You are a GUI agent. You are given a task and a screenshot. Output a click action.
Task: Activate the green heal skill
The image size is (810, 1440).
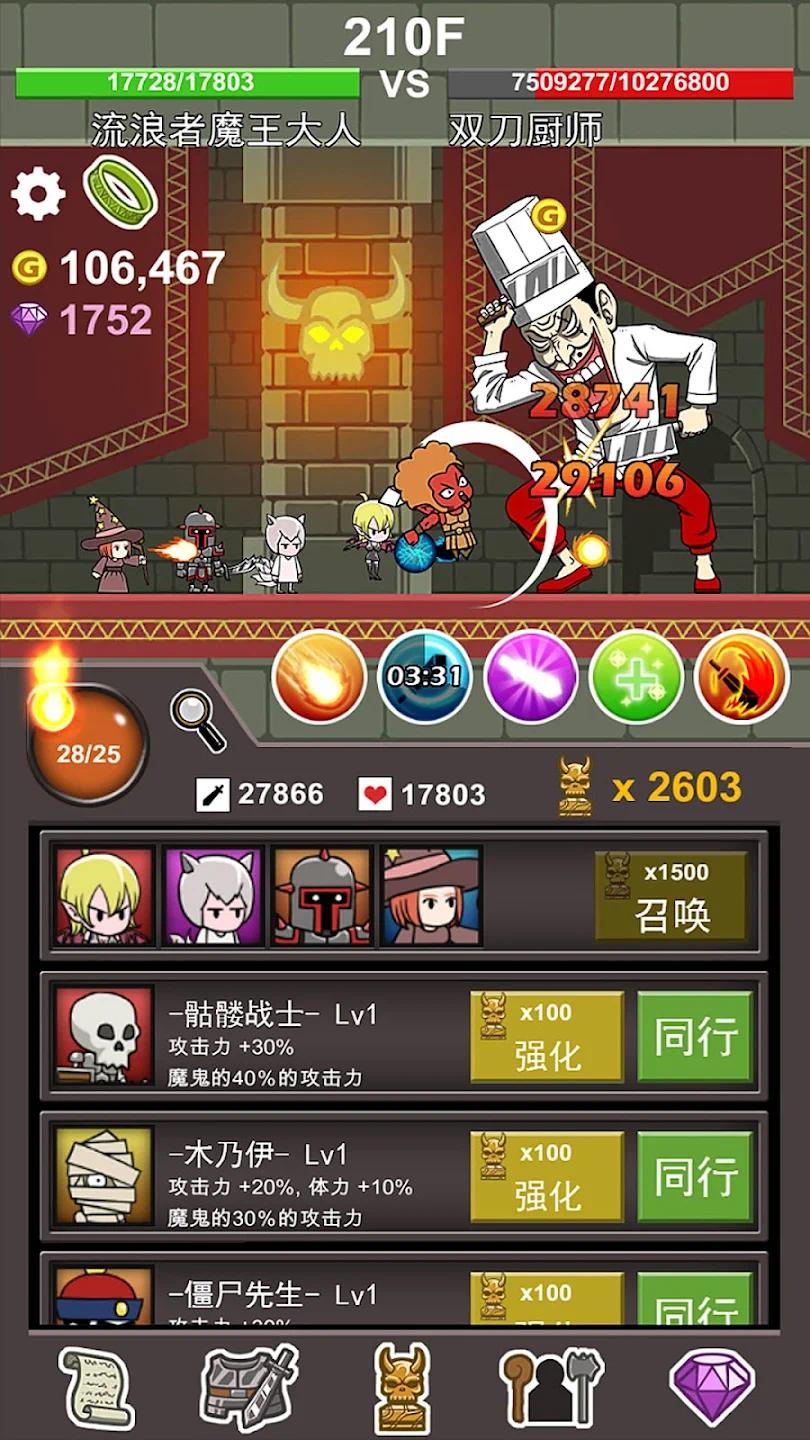pyautogui.click(x=637, y=677)
